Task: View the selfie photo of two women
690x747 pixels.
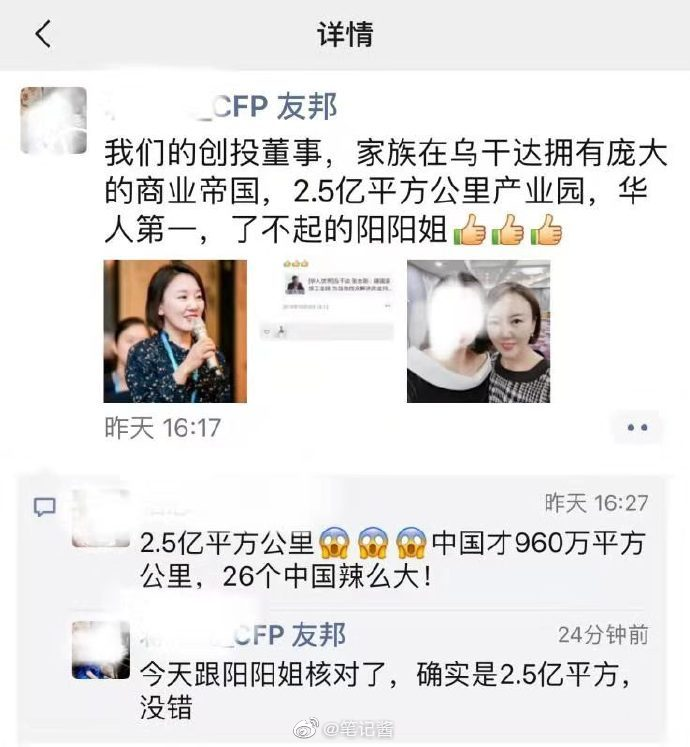Action: click(478, 331)
